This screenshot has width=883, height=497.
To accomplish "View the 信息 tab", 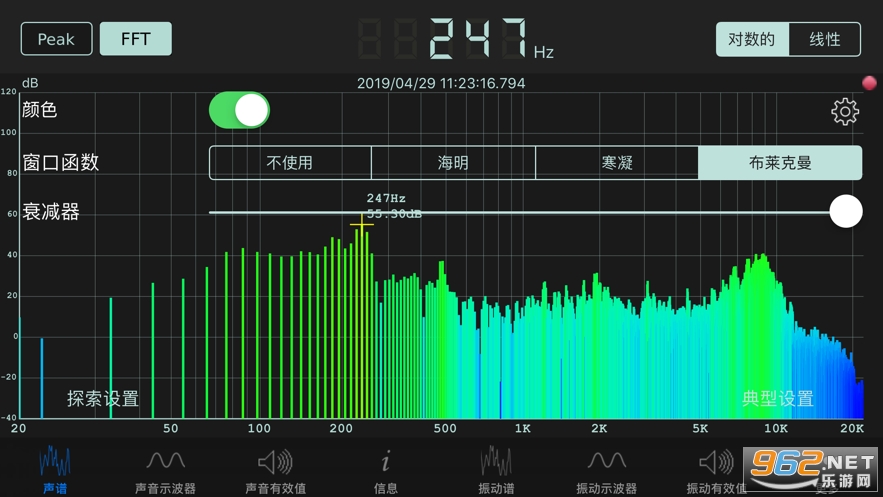I will click(386, 468).
